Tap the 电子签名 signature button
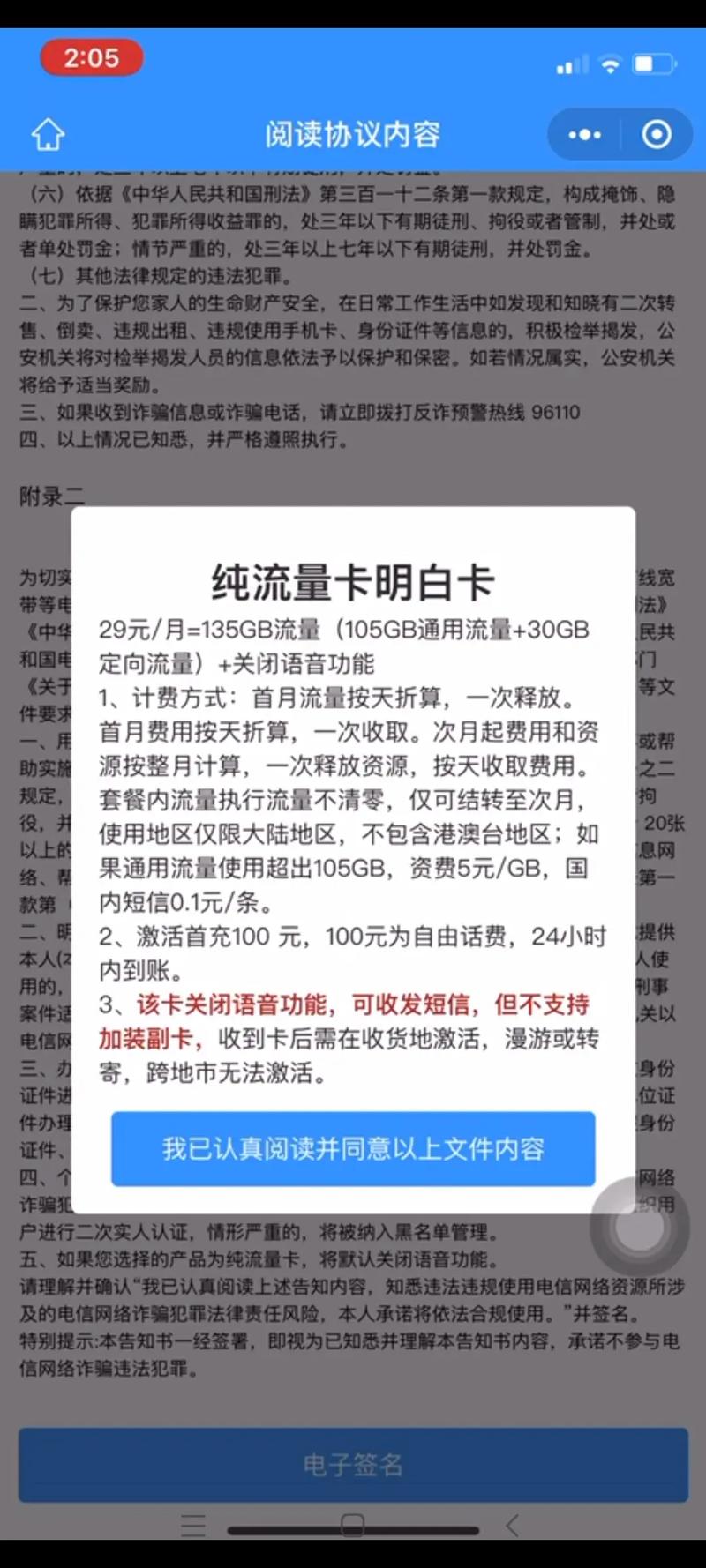Screen dimensions: 706x1568 pyautogui.click(x=353, y=1465)
